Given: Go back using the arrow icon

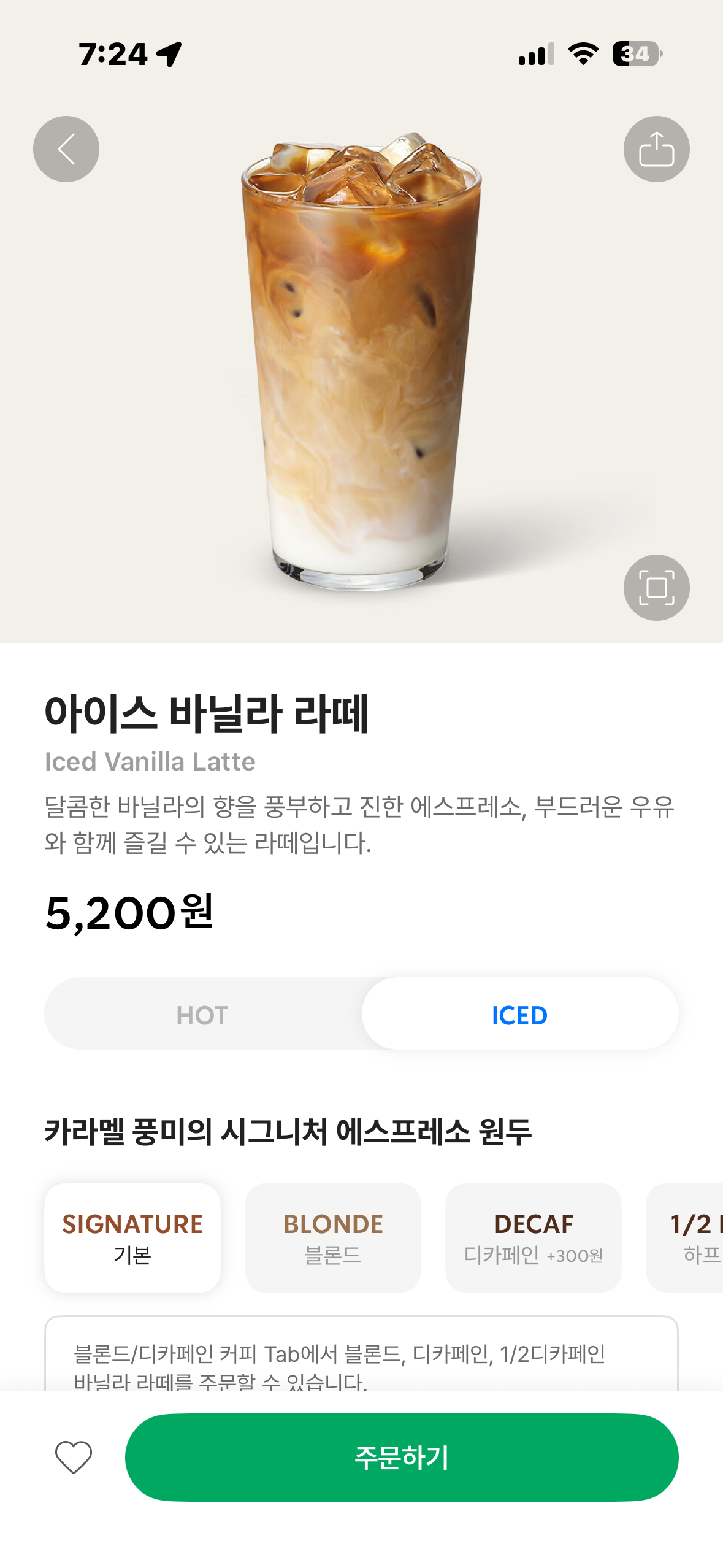Looking at the screenshot, I should click(x=66, y=149).
